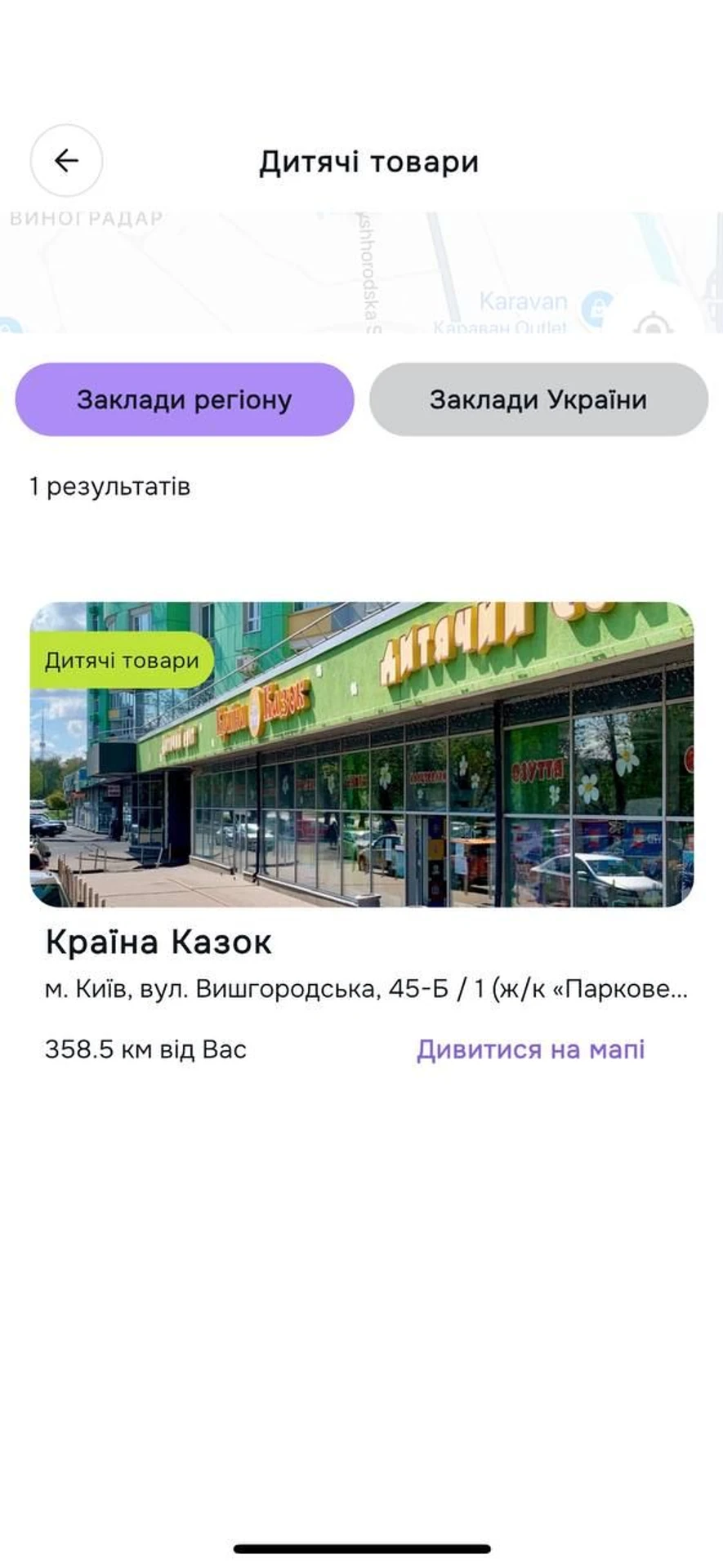
Task: Select the Заклади регіону filter
Action: (185, 399)
